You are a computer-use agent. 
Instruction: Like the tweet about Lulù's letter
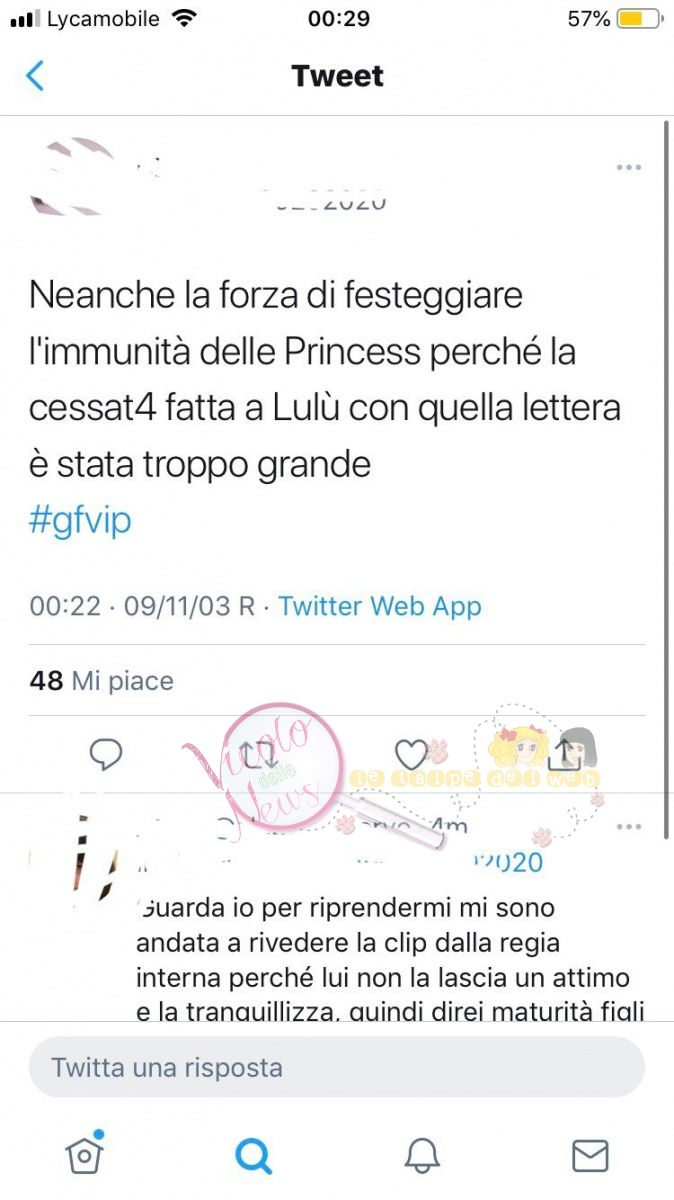pos(411,754)
